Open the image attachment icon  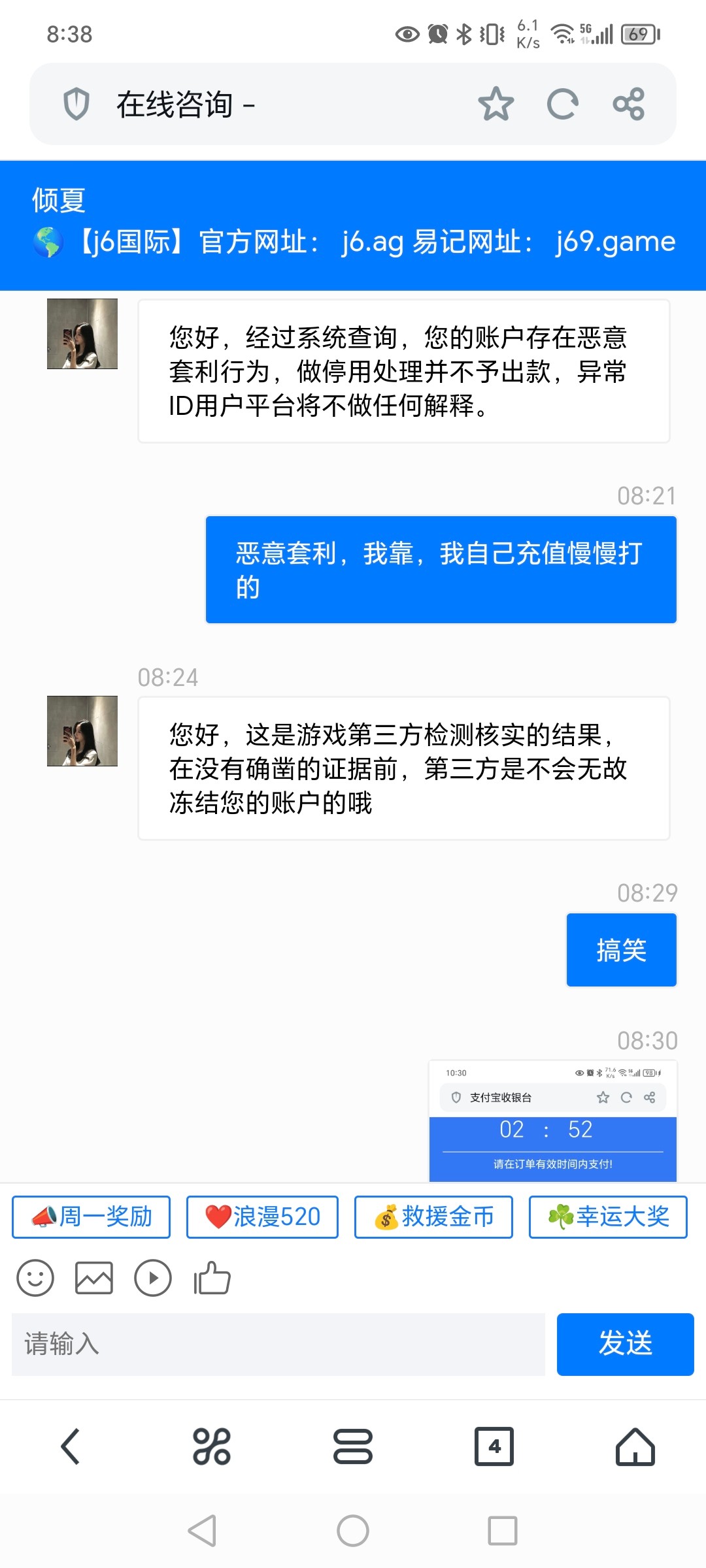click(94, 1277)
